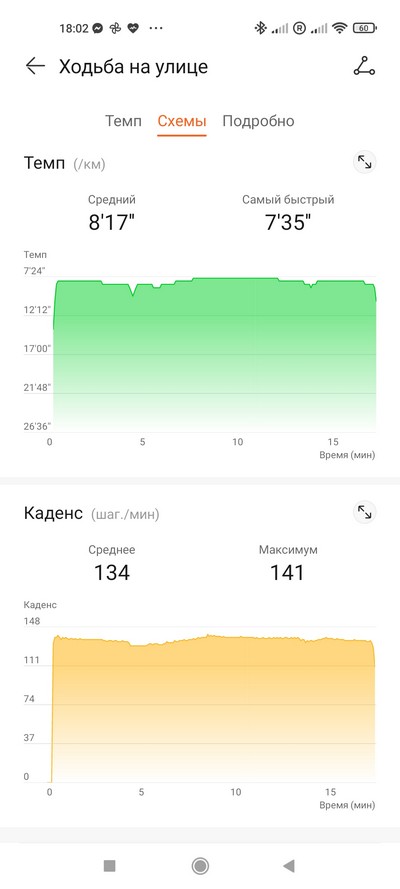Switch to the first Темп tab
Viewport: 400px width, 889px height.
click(x=123, y=121)
